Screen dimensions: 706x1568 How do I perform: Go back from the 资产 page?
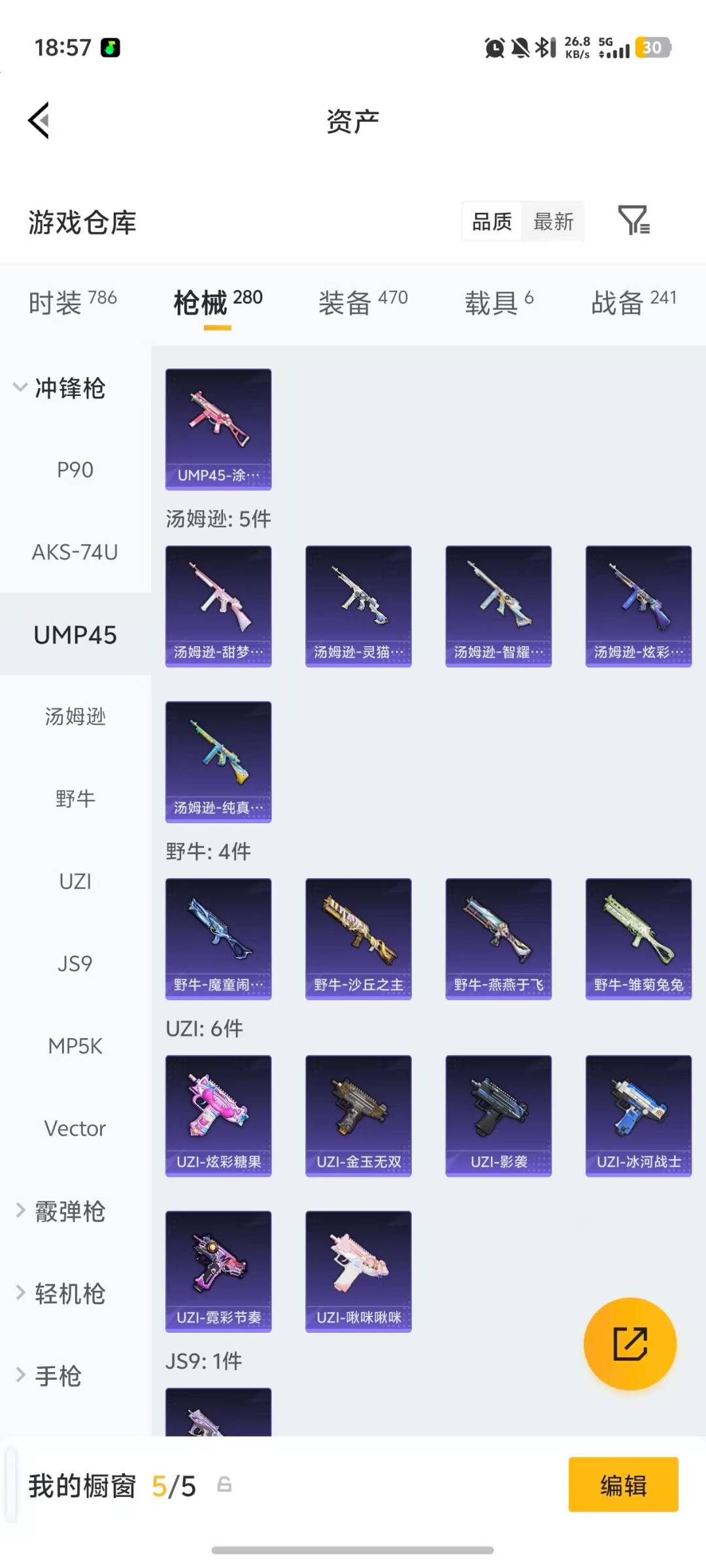click(x=39, y=121)
